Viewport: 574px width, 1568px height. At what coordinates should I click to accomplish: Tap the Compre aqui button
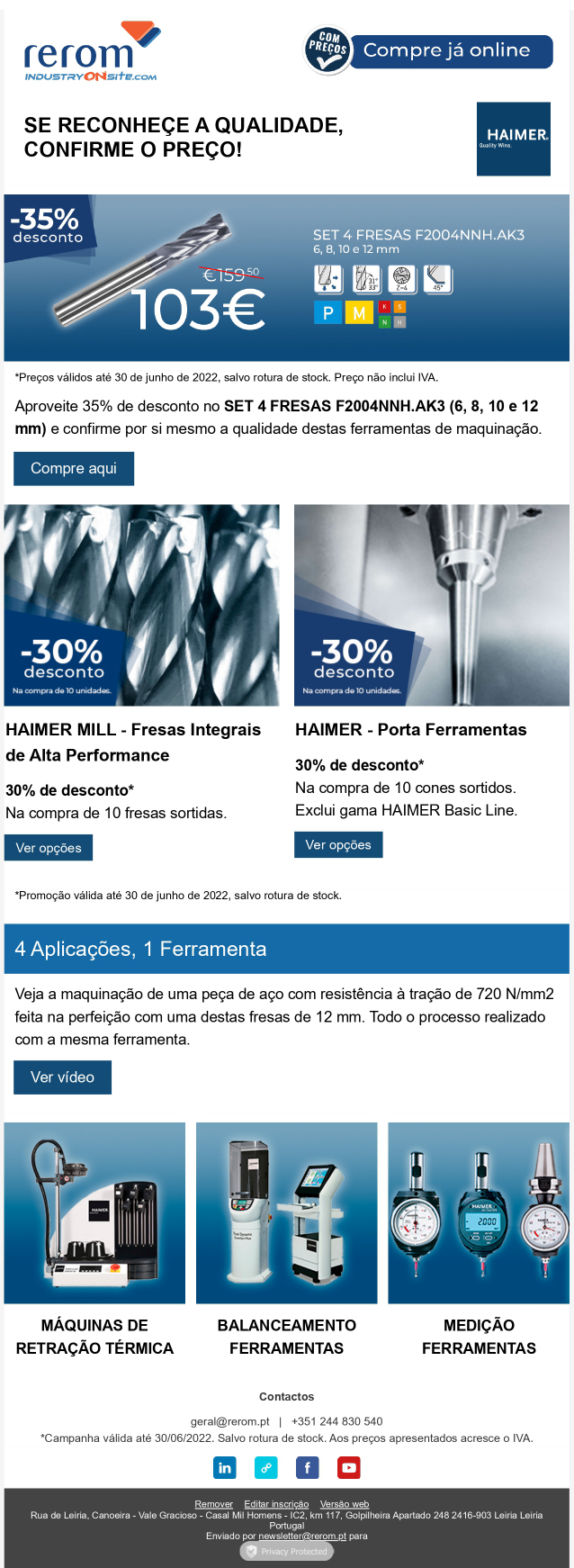pyautogui.click(x=74, y=469)
